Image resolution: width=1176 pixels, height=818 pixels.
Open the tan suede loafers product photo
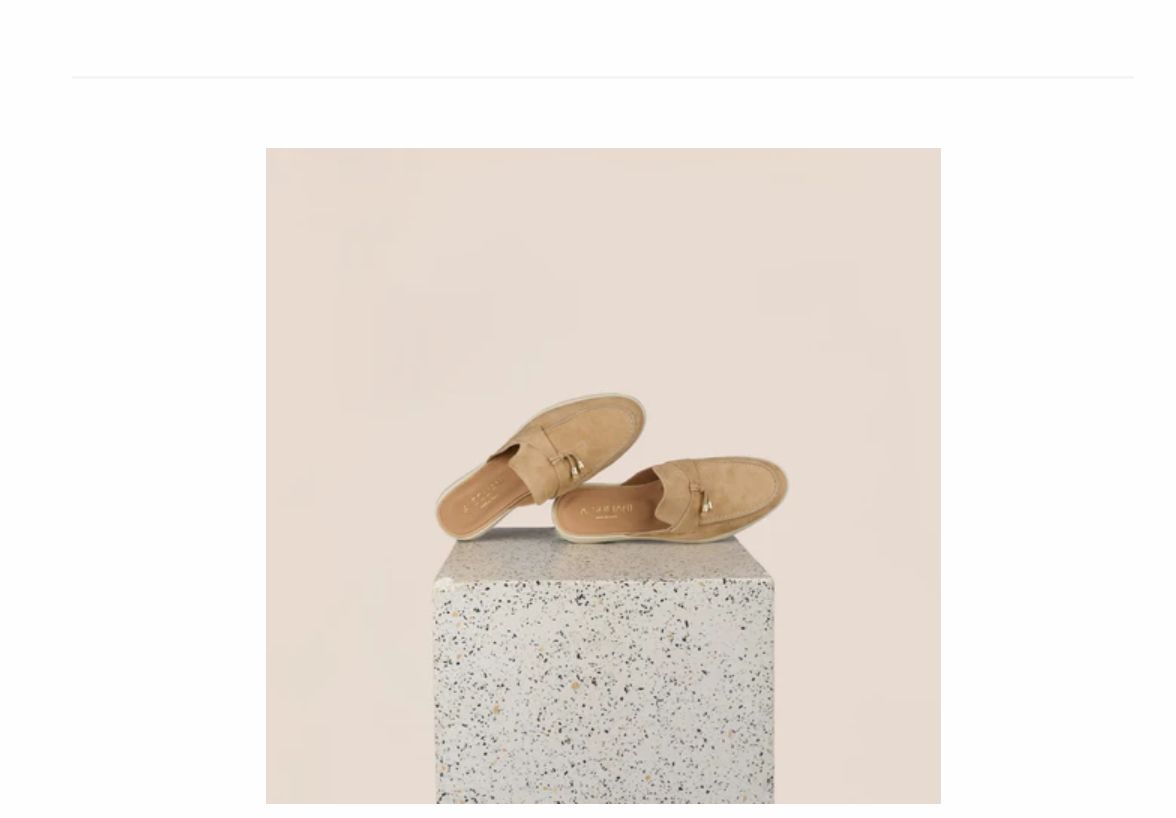point(603,476)
